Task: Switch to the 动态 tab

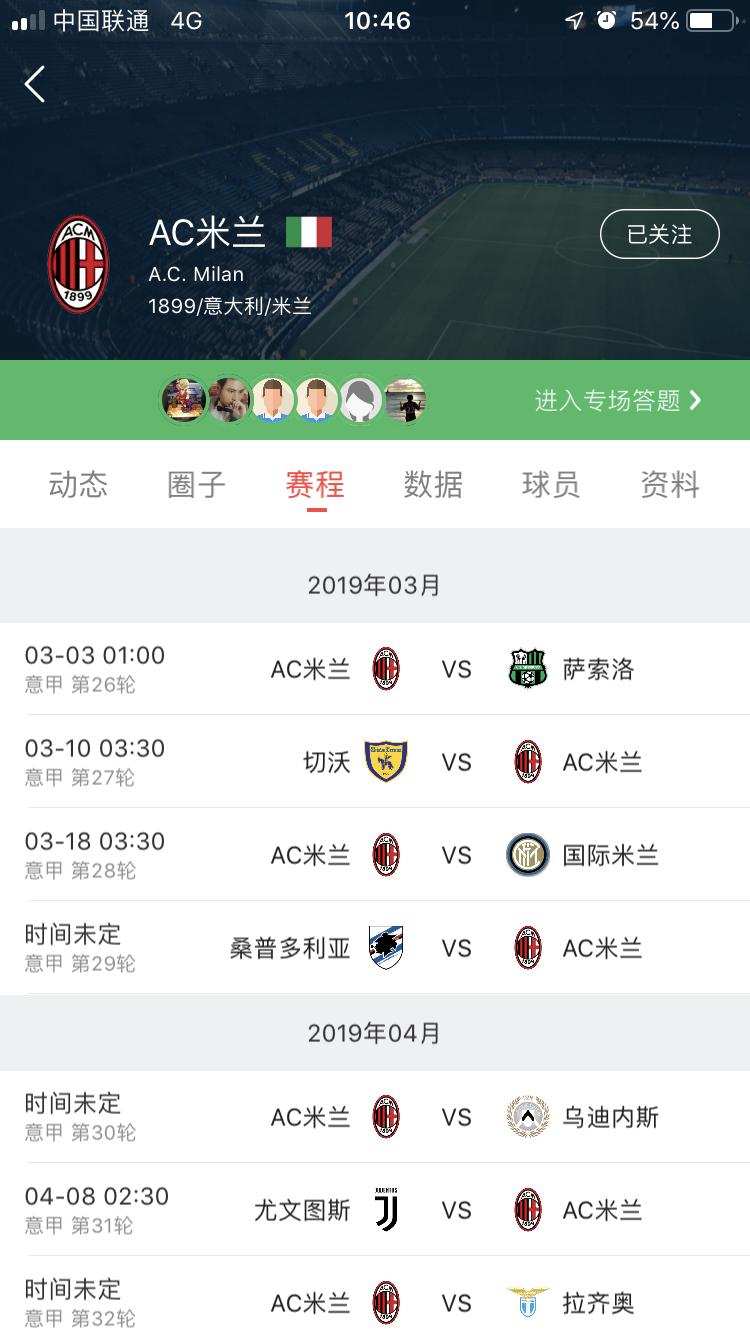Action: pos(78,485)
